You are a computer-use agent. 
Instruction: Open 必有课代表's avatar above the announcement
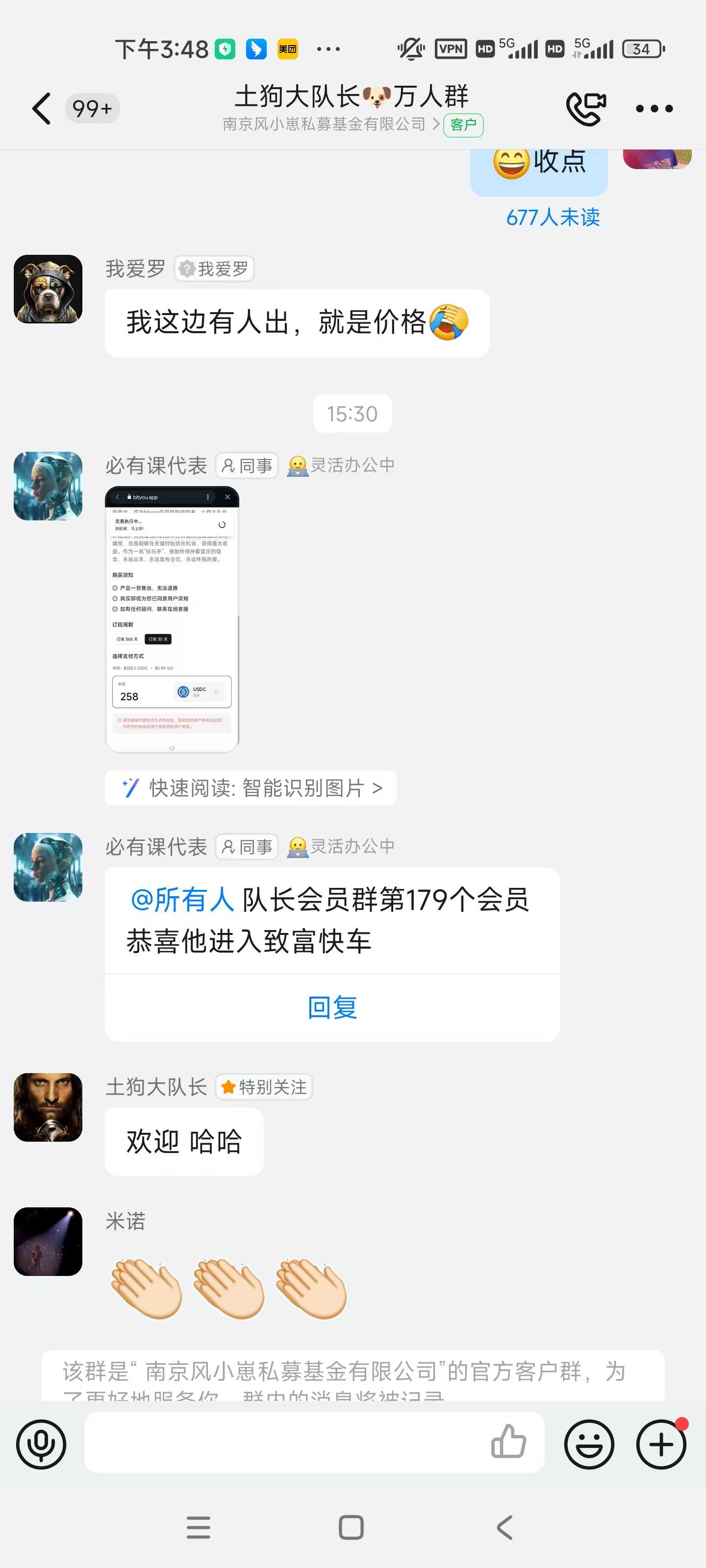click(x=48, y=867)
